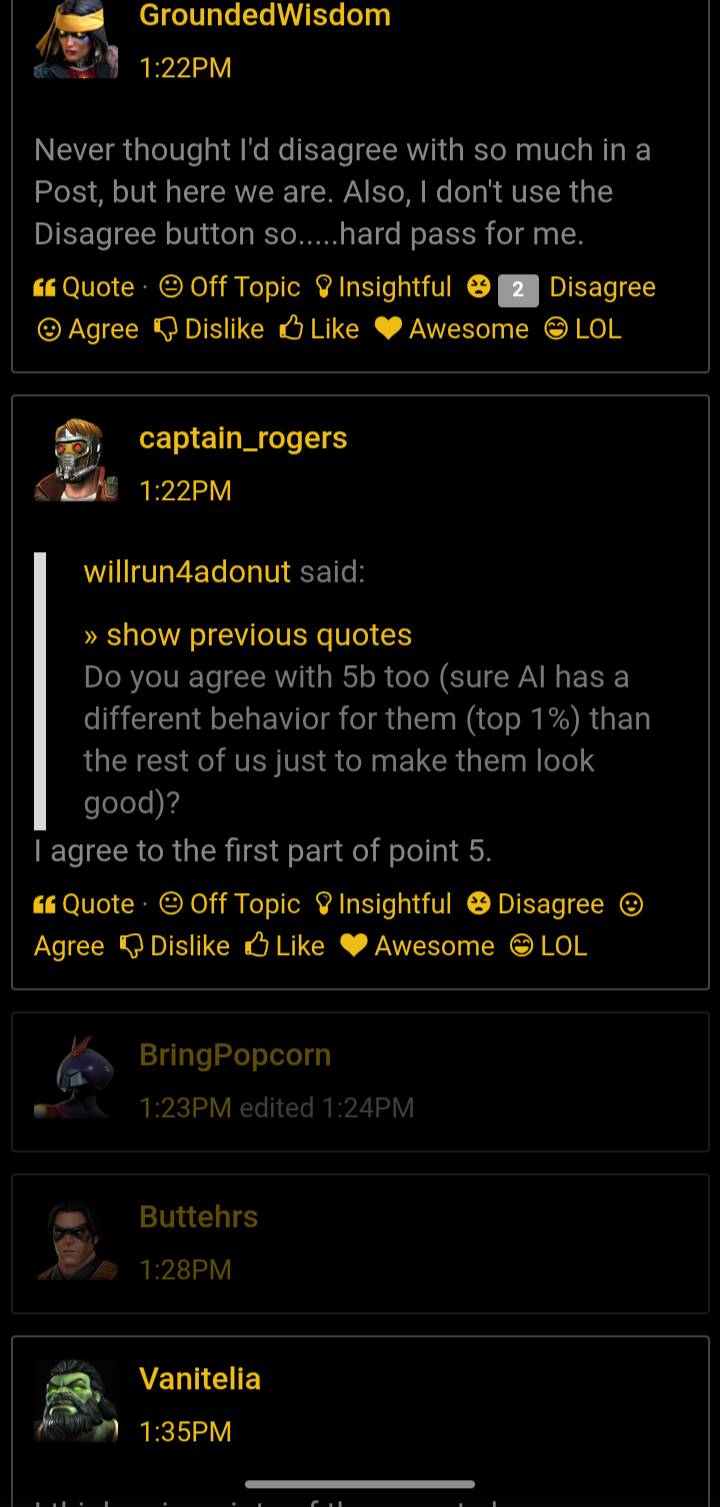720x1507 pixels.
Task: Tap Awesome on GroundedWisdom's post
Action: coord(452,329)
